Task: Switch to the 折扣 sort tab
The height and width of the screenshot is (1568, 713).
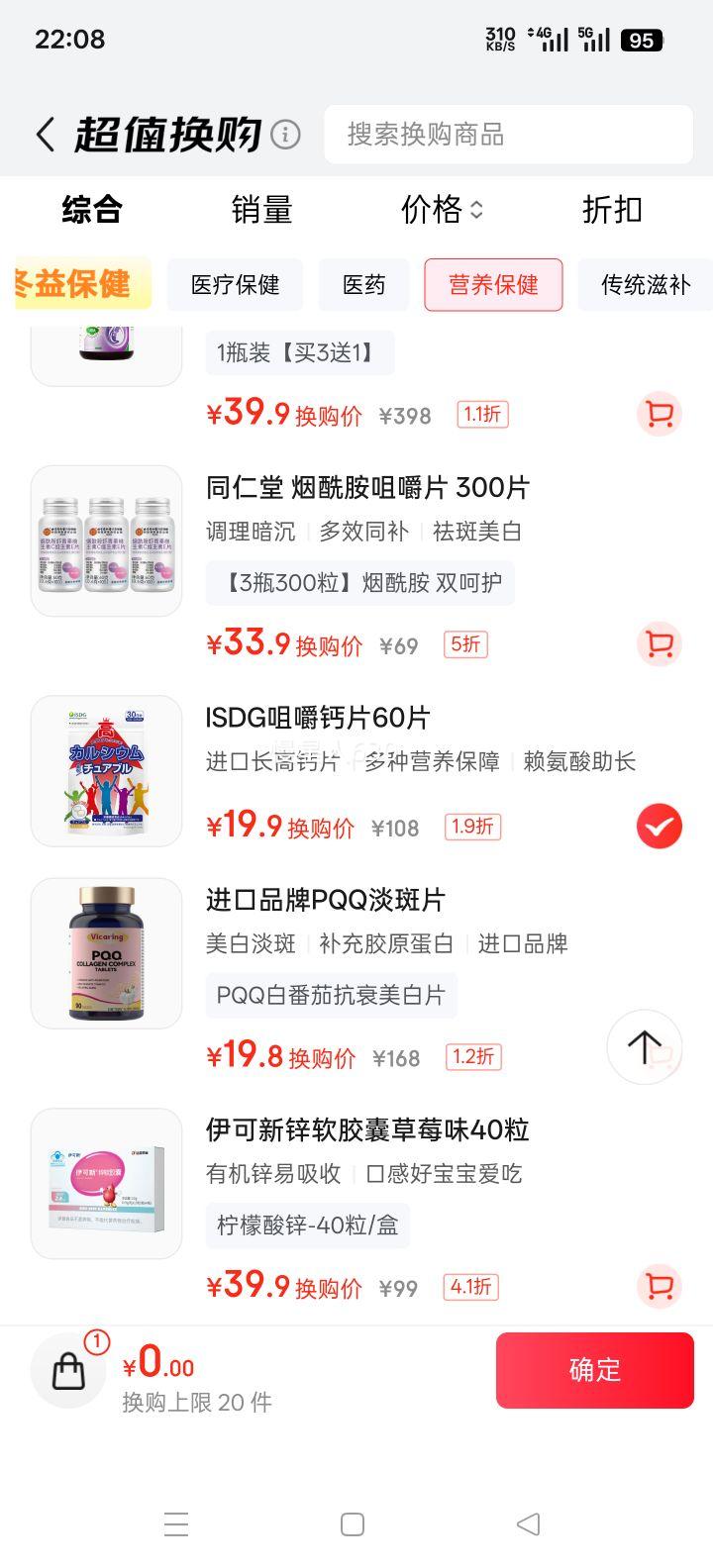Action: click(612, 210)
